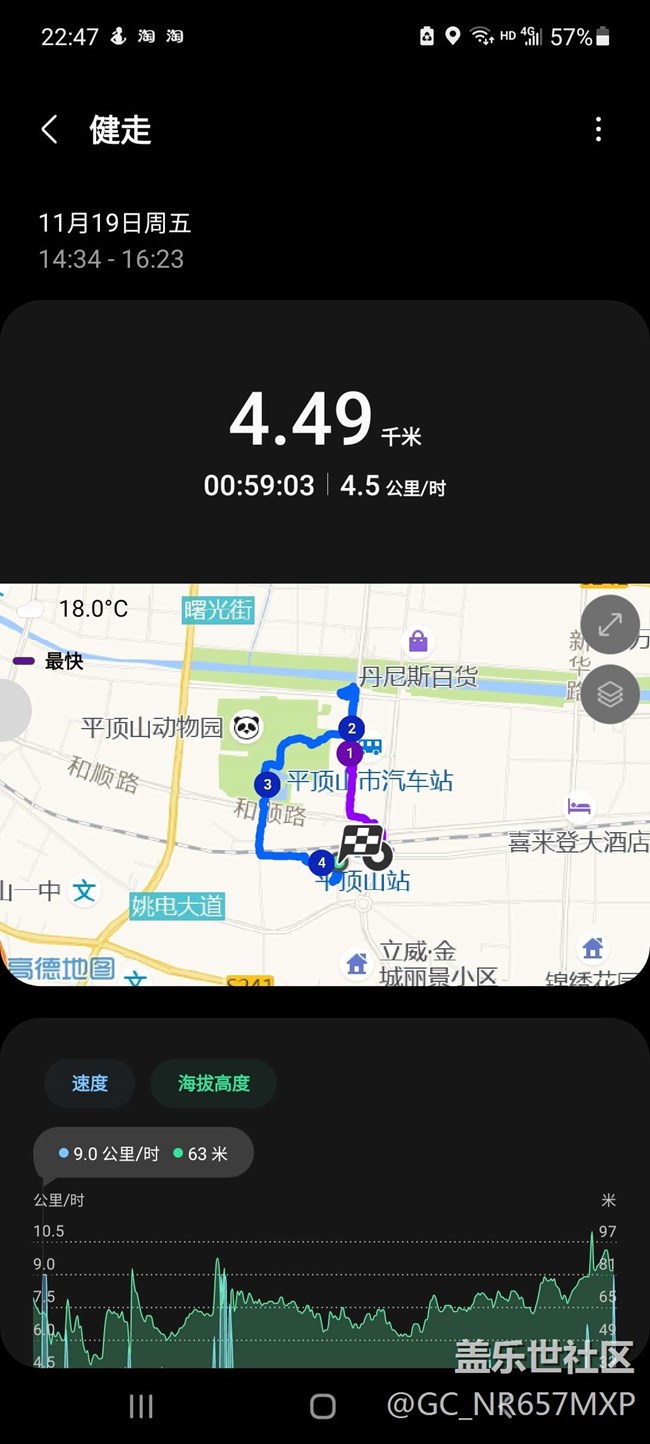650x1444 pixels.
Task: Expand the route map to full screen
Action: [609, 625]
